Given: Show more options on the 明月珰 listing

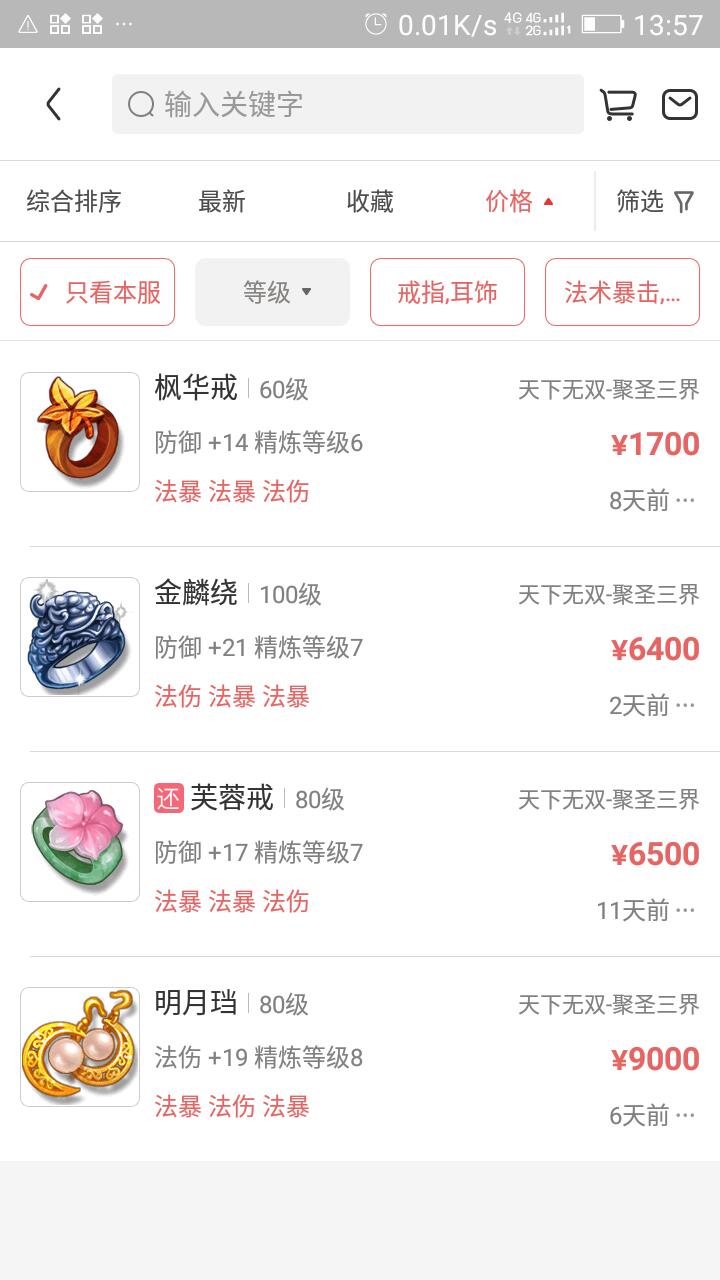Looking at the screenshot, I should pyautogui.click(x=685, y=1116).
